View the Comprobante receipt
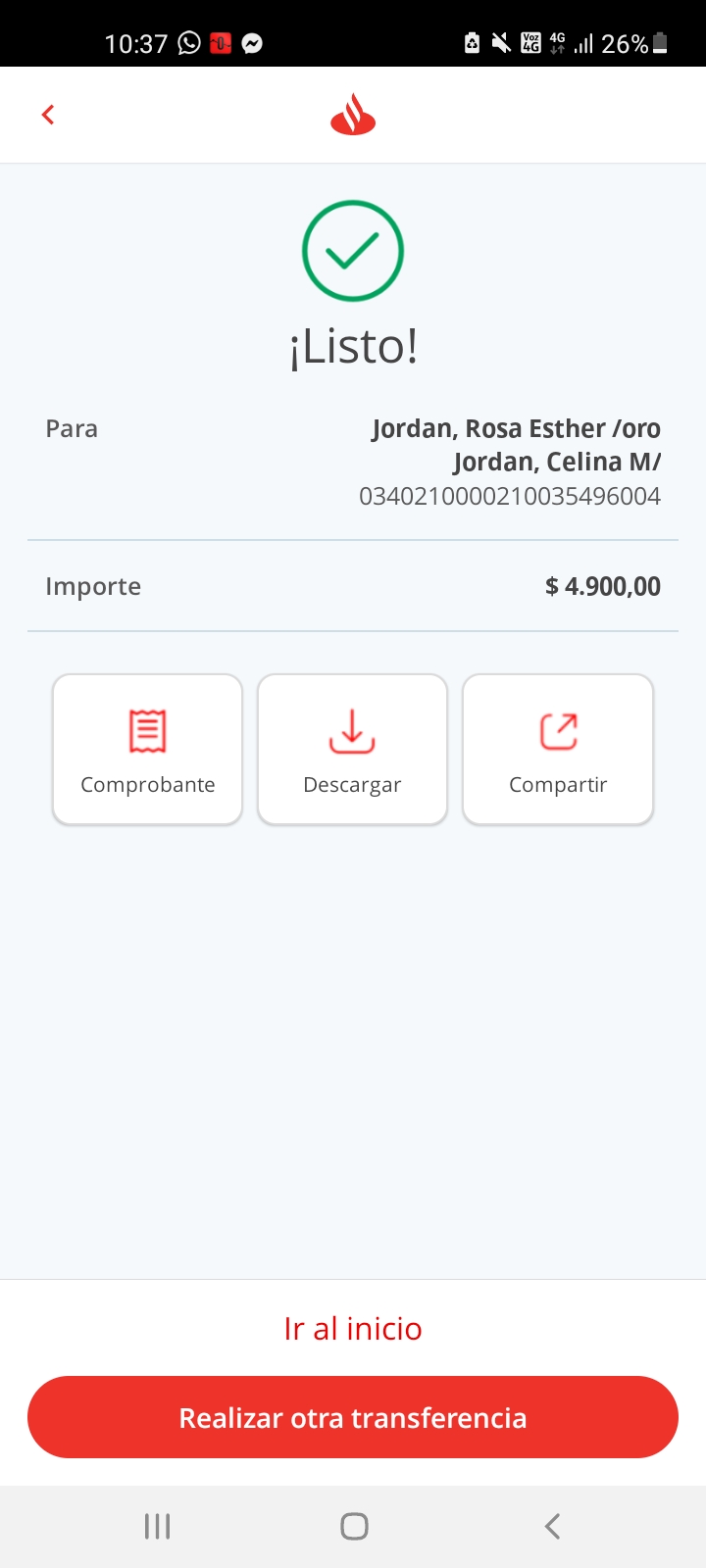706x1568 pixels. [x=147, y=750]
